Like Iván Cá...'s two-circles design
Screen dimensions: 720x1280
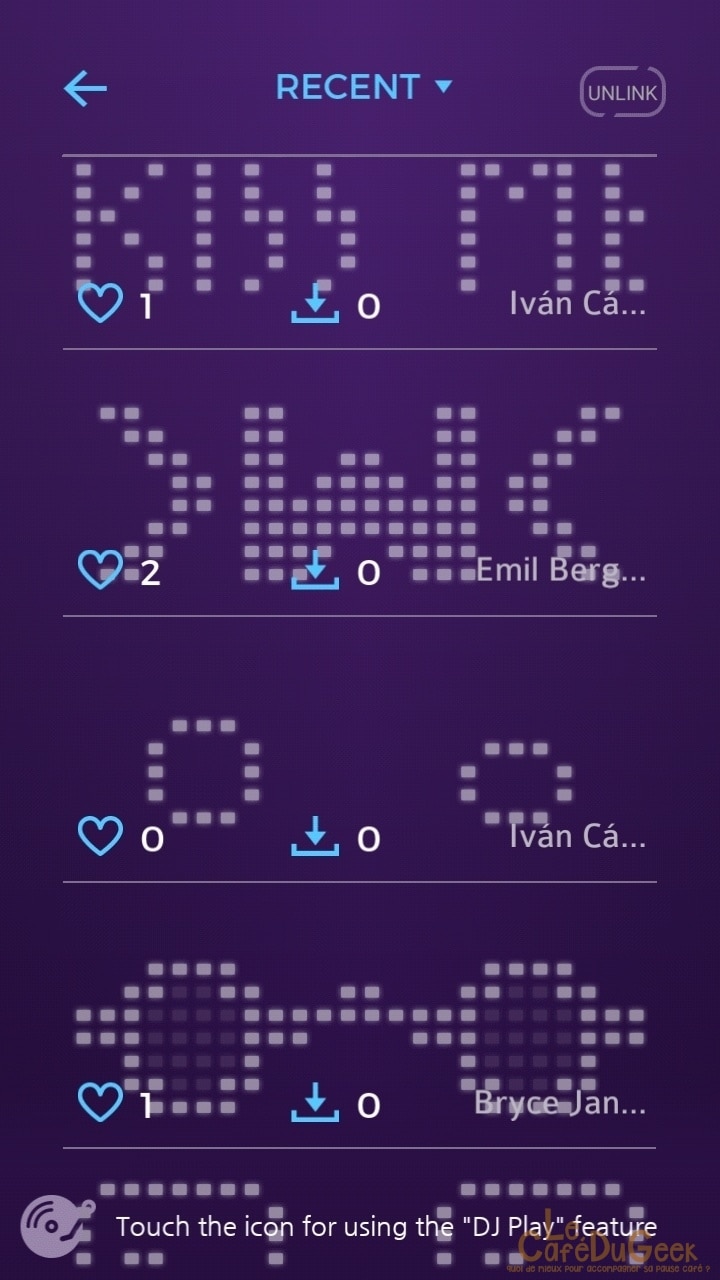[x=100, y=837]
